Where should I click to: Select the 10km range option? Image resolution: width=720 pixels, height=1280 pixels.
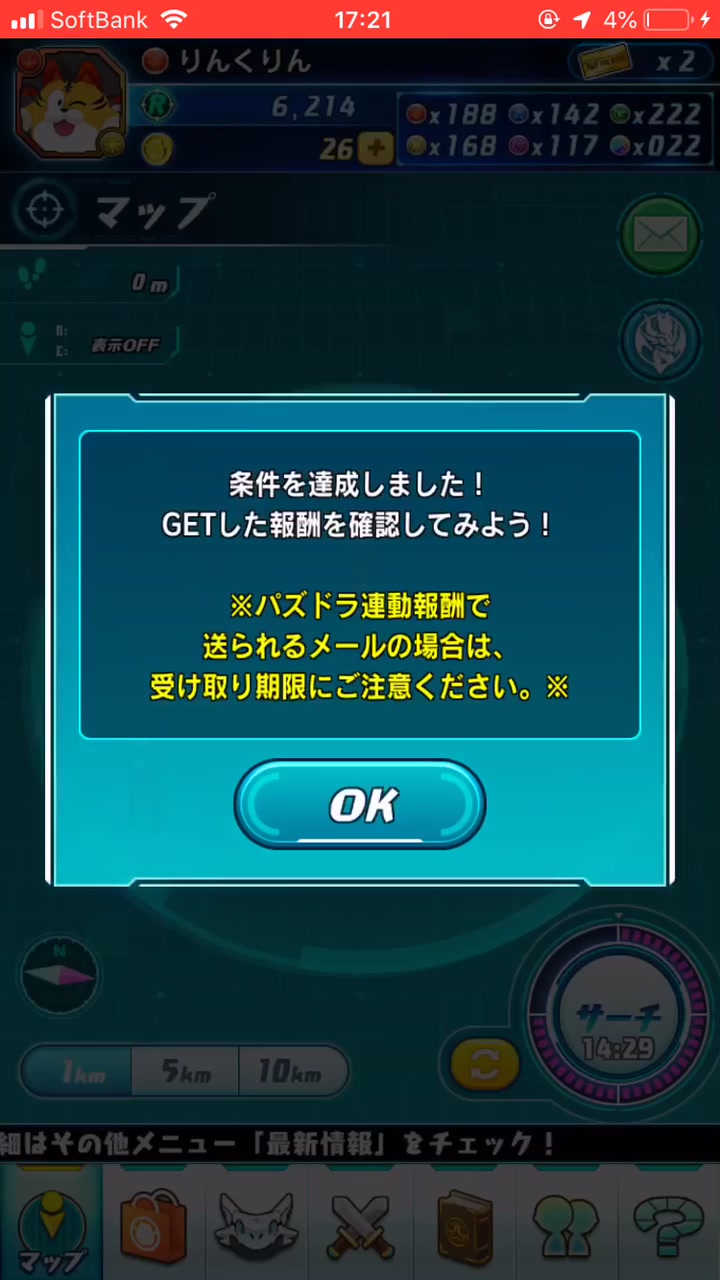click(x=291, y=1073)
